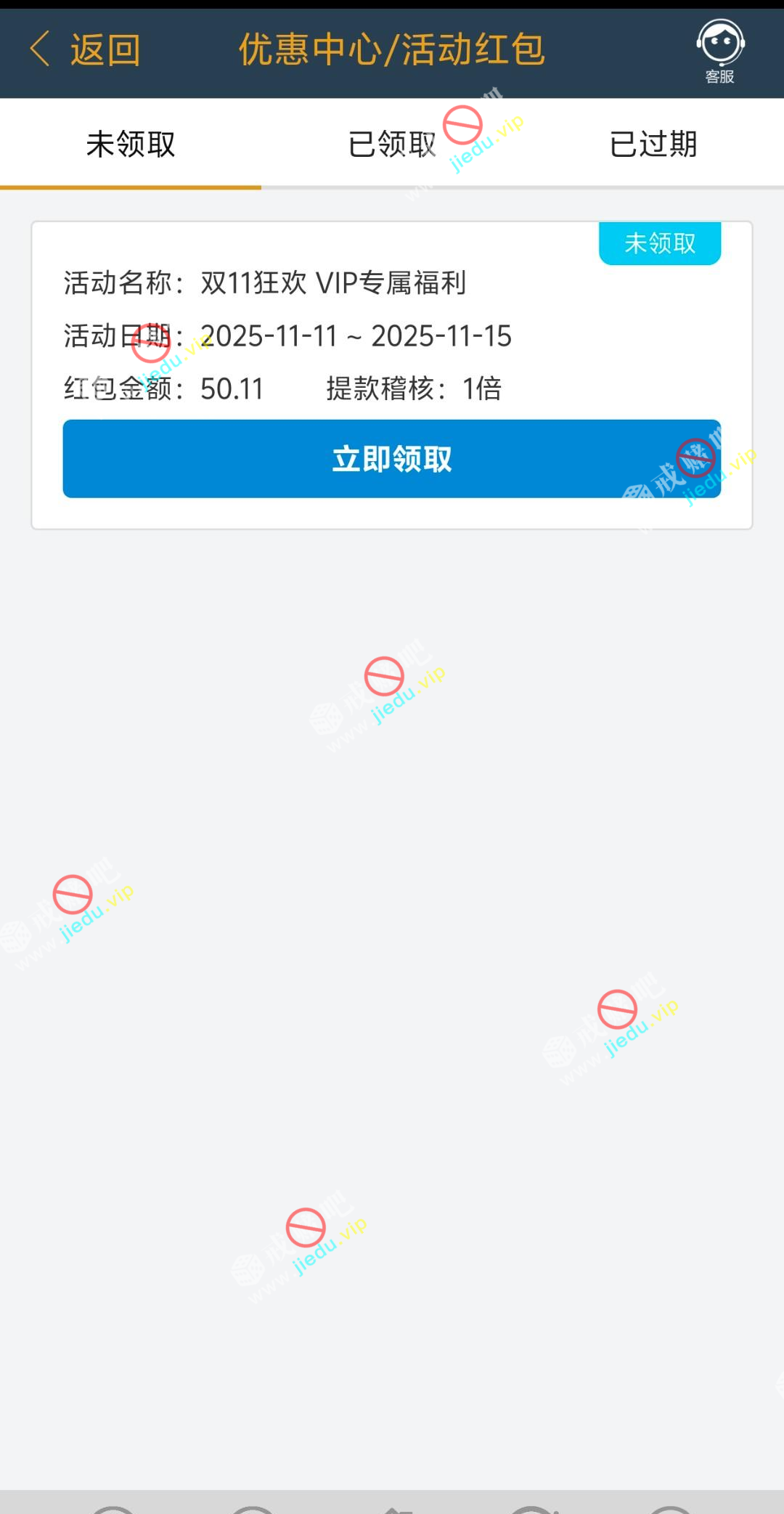Select the 未领取 tab
The height and width of the screenshot is (1514, 784).
point(131,144)
